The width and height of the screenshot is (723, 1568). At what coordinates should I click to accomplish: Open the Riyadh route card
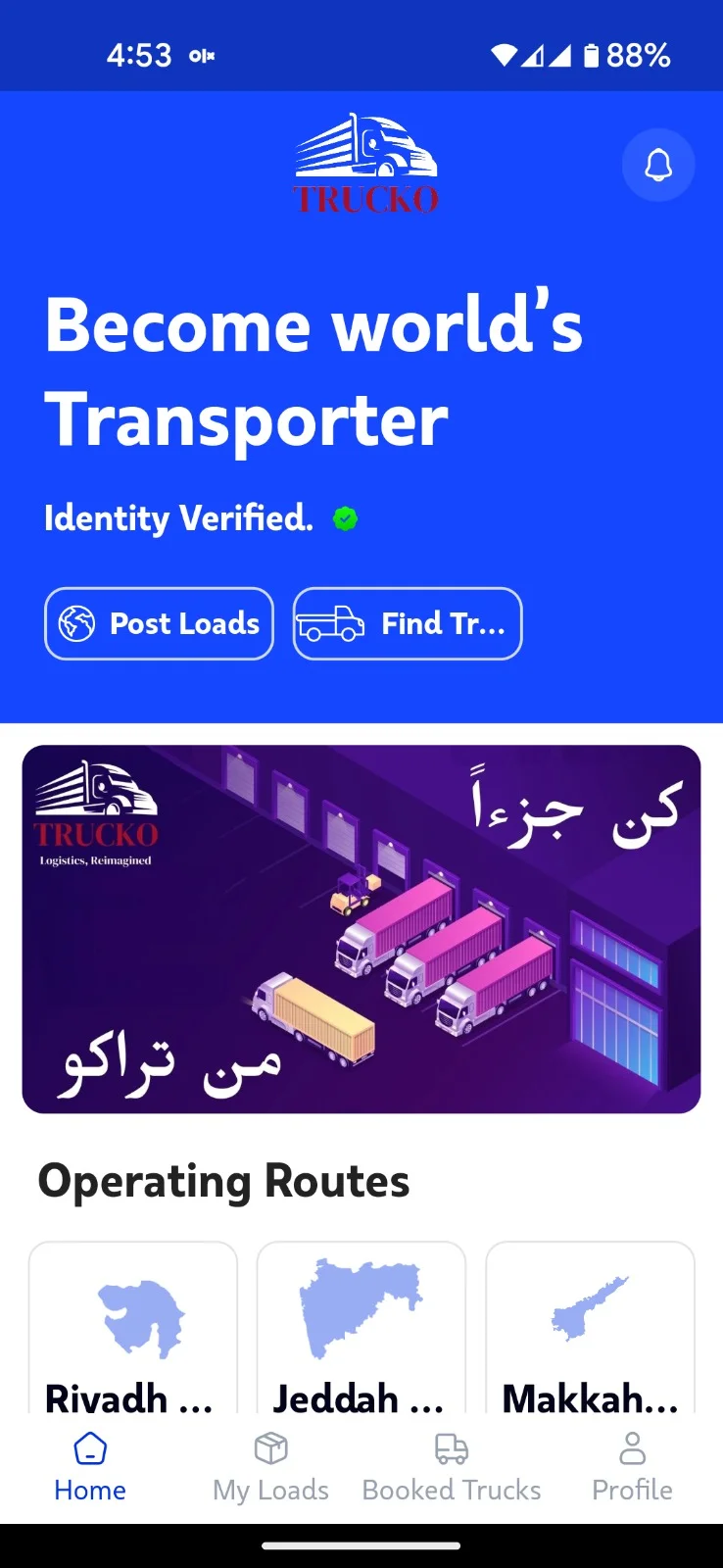click(133, 1327)
